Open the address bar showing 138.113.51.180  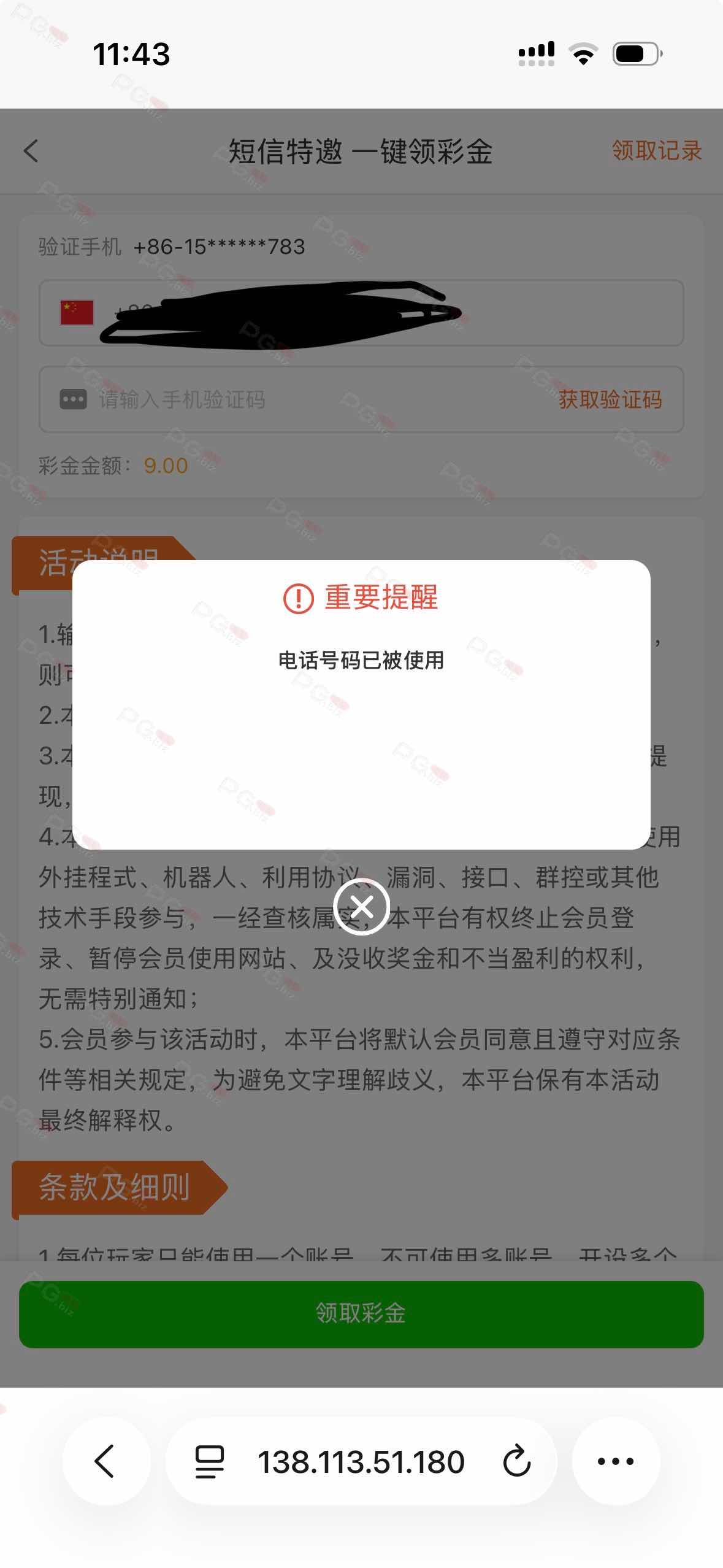coord(361,1461)
